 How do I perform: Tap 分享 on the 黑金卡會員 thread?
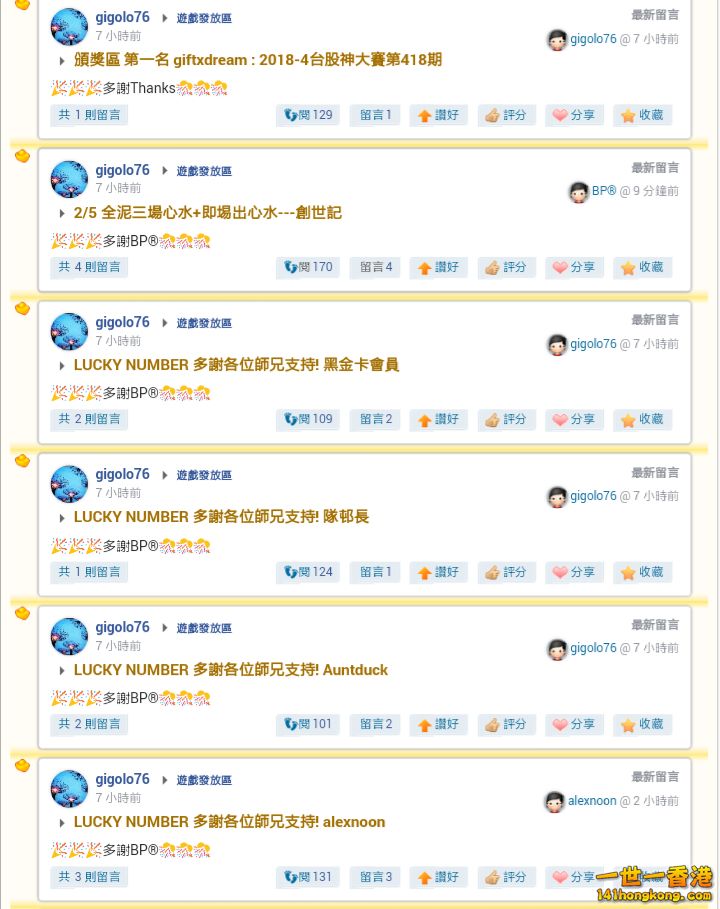click(574, 420)
